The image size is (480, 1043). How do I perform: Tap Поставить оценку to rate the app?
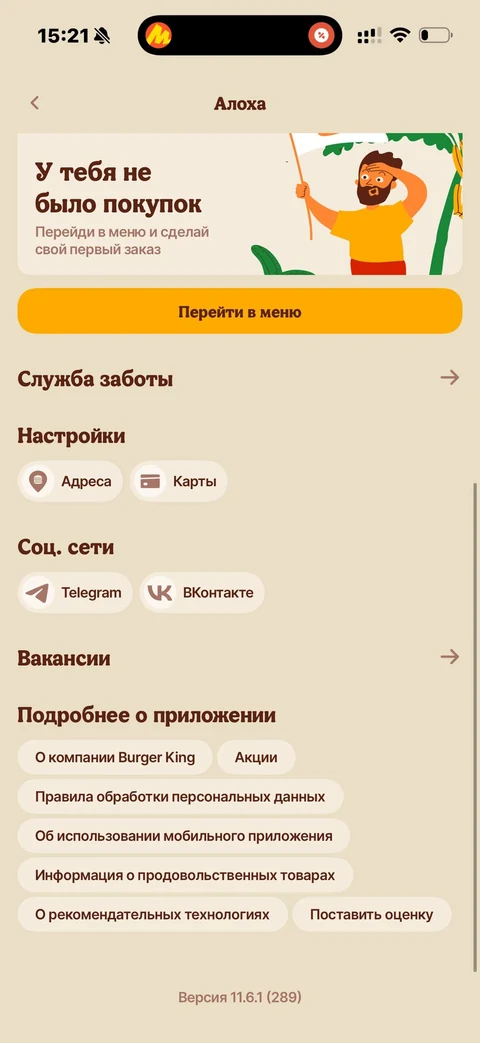[x=372, y=914]
